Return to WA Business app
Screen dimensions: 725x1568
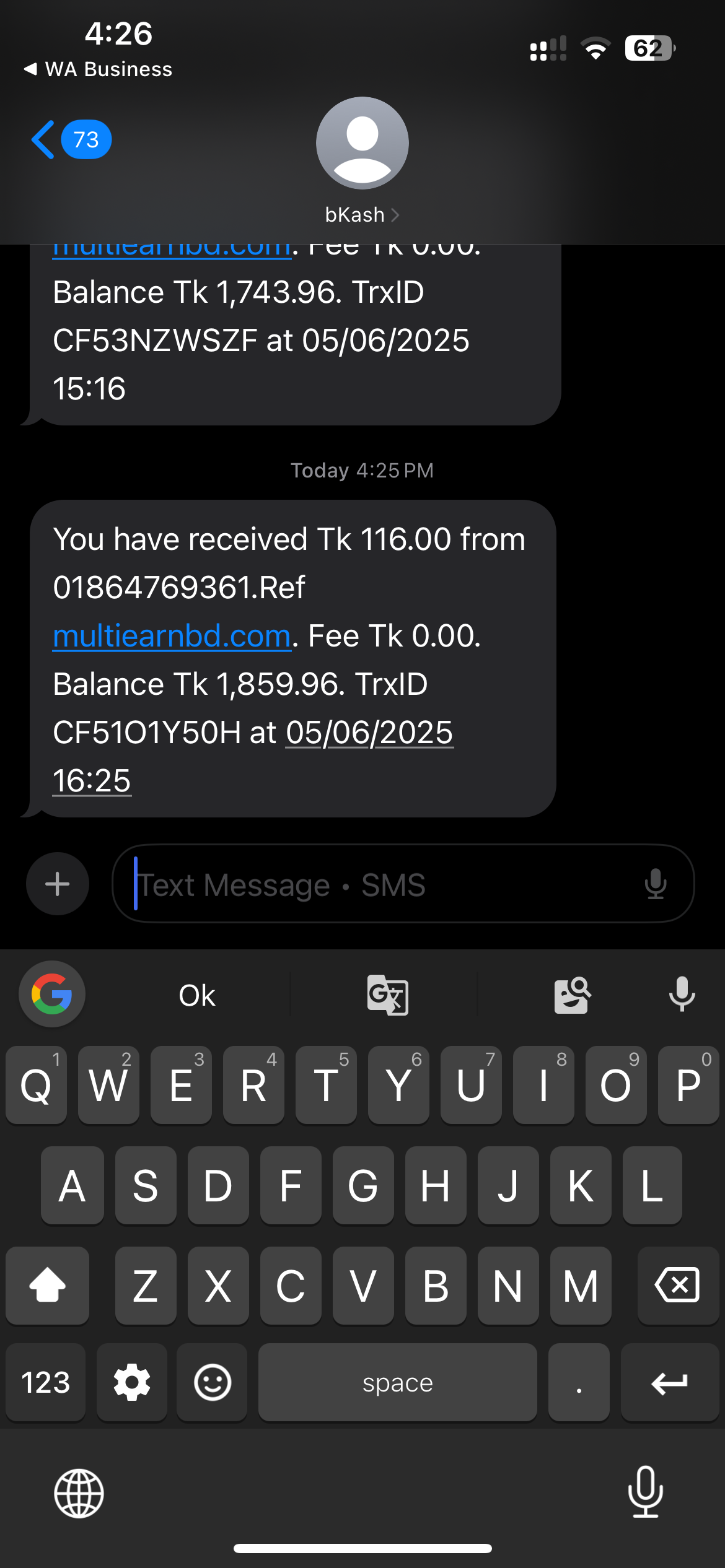[x=99, y=69]
